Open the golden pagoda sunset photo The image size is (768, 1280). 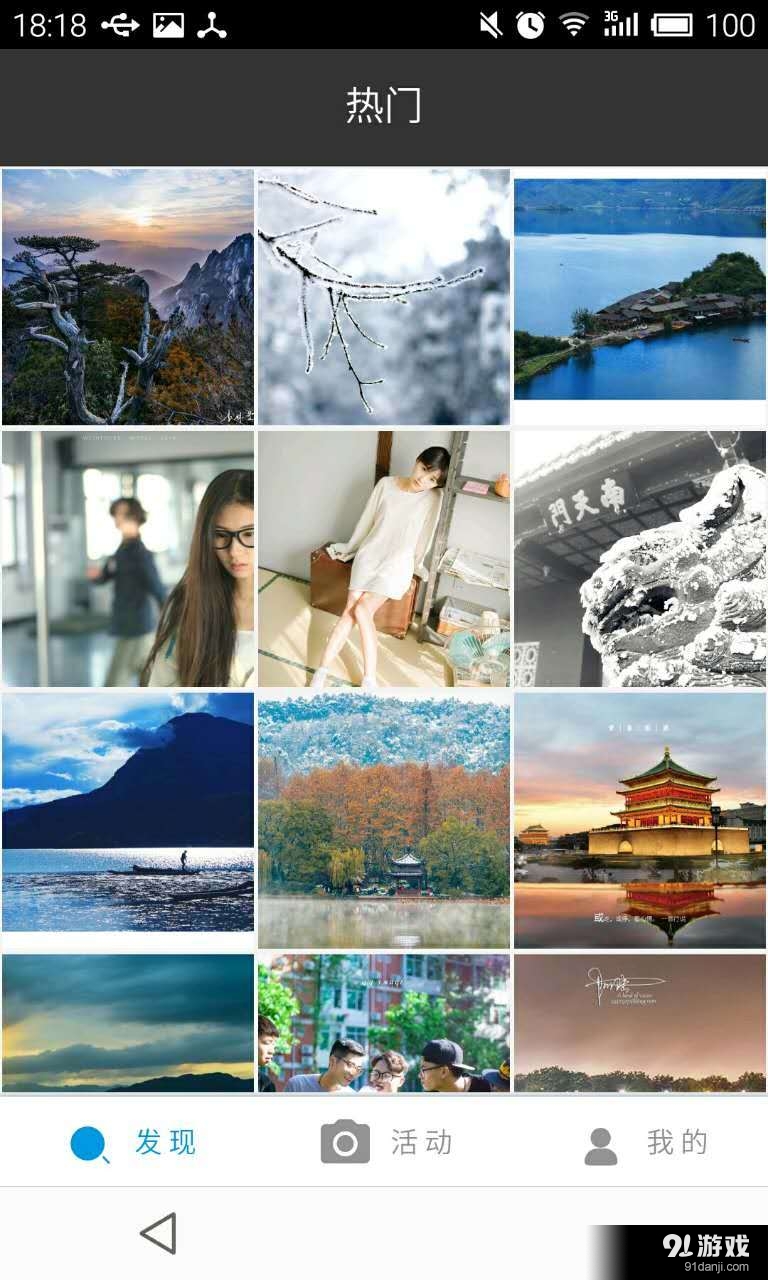[639, 820]
